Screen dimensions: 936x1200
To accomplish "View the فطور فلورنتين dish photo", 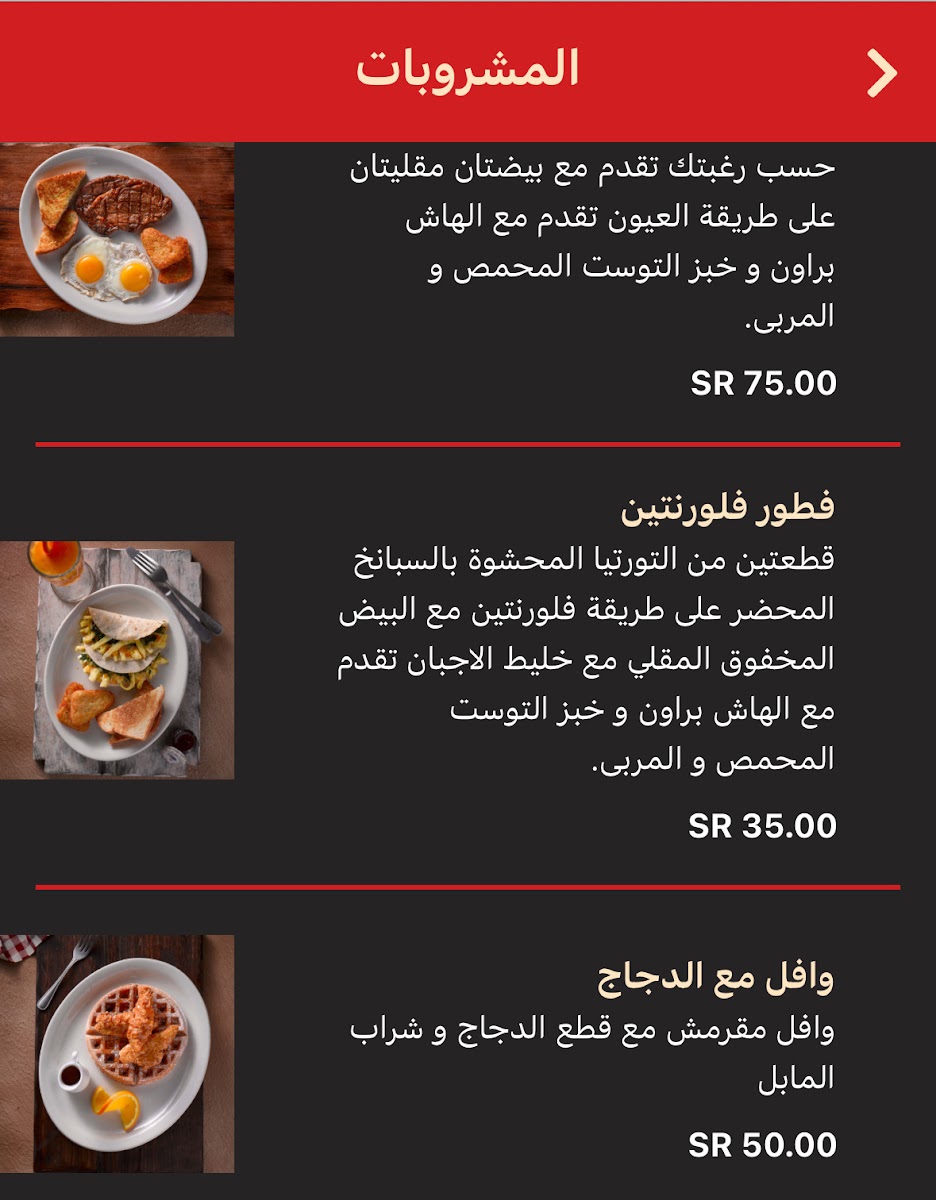I will click(x=116, y=660).
